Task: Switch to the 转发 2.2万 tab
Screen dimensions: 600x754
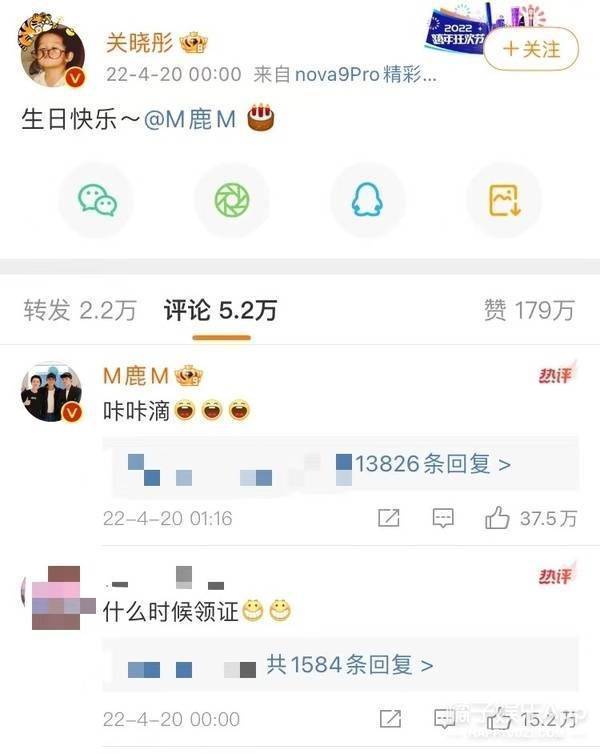Action: click(x=79, y=311)
